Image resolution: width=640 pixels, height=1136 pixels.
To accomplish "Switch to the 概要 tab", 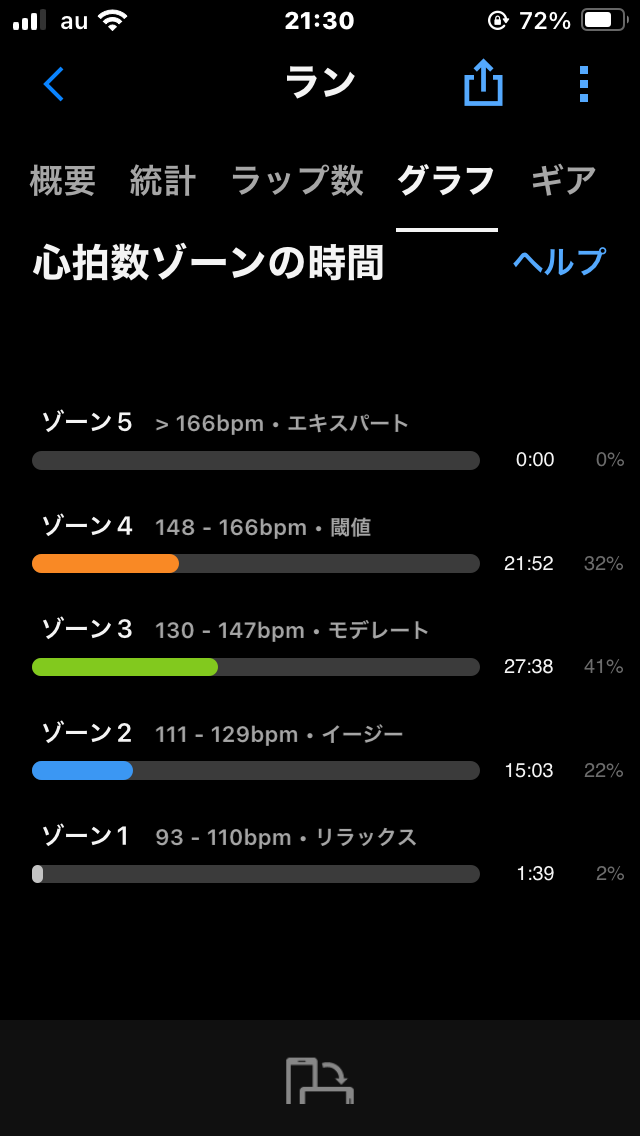I will pyautogui.click(x=62, y=181).
